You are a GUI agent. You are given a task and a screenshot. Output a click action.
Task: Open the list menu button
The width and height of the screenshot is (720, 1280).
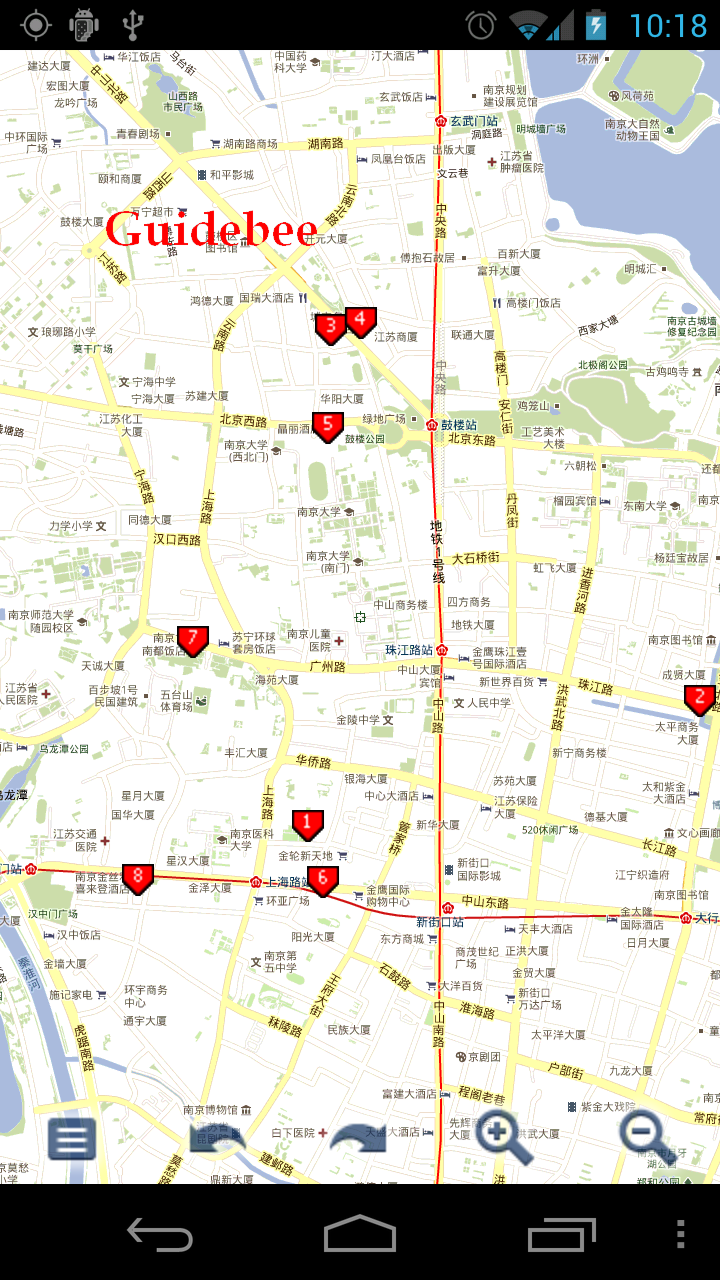pos(72,1139)
